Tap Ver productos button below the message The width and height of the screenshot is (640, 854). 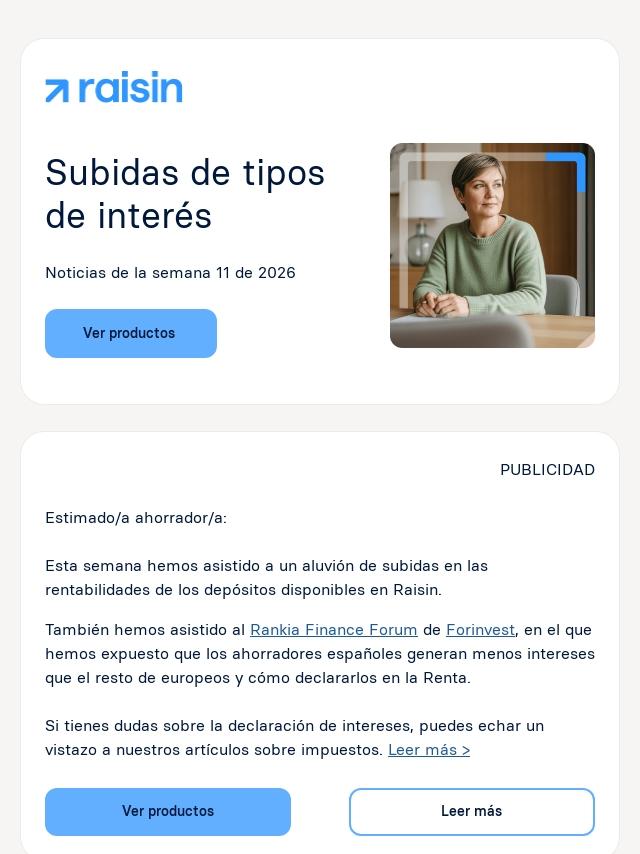coord(168,812)
